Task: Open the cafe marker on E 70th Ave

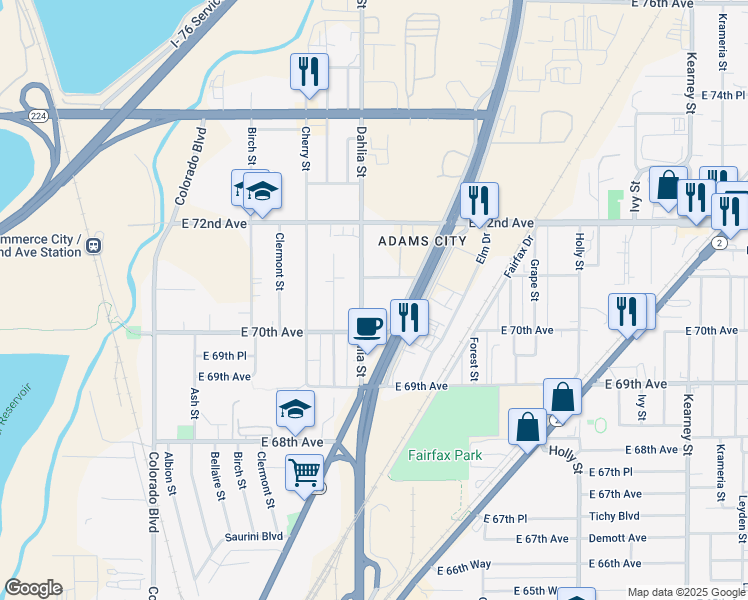Action: point(367,327)
